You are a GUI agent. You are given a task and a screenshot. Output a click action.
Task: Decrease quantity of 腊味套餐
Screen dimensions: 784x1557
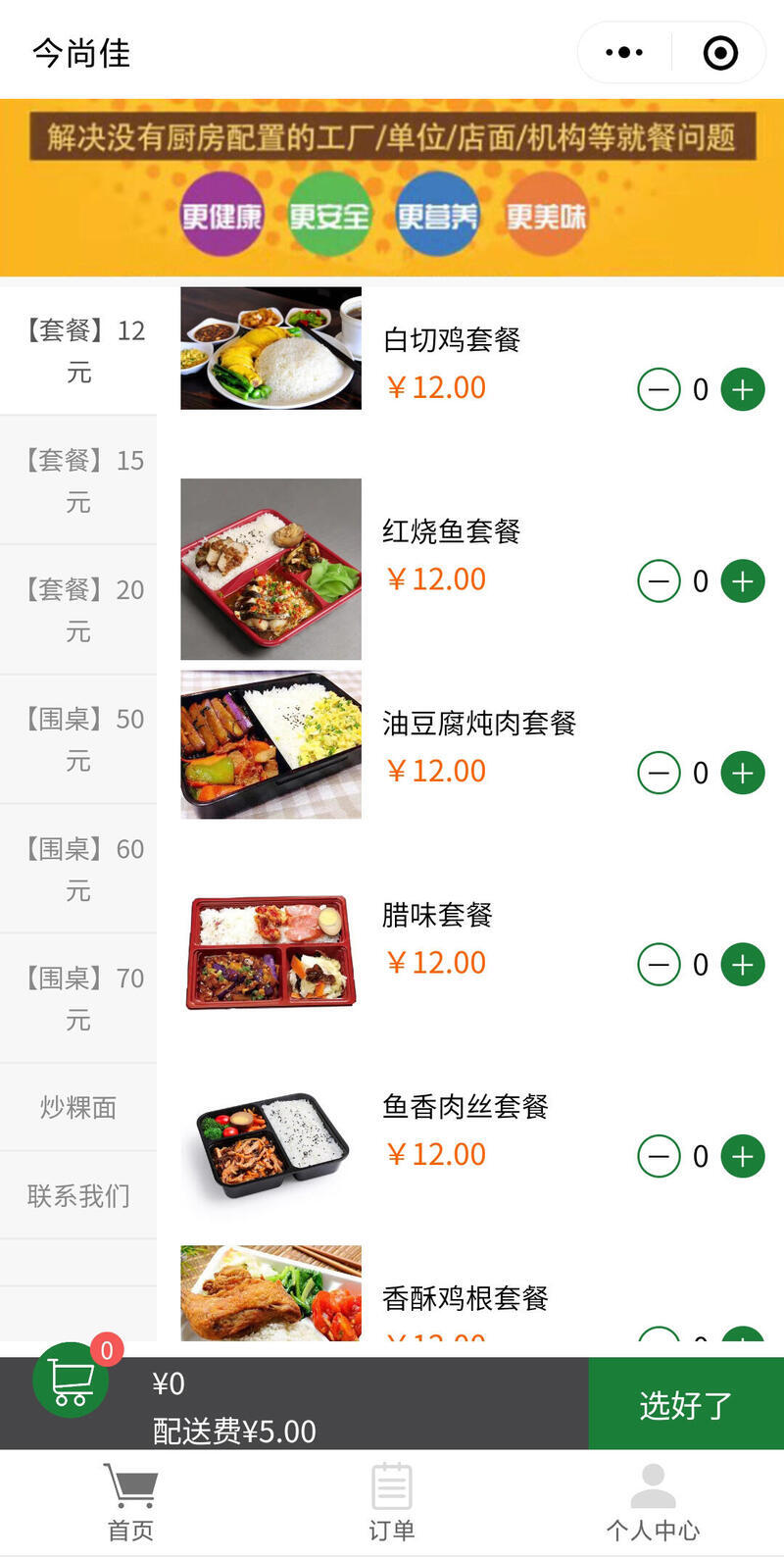pyautogui.click(x=659, y=965)
